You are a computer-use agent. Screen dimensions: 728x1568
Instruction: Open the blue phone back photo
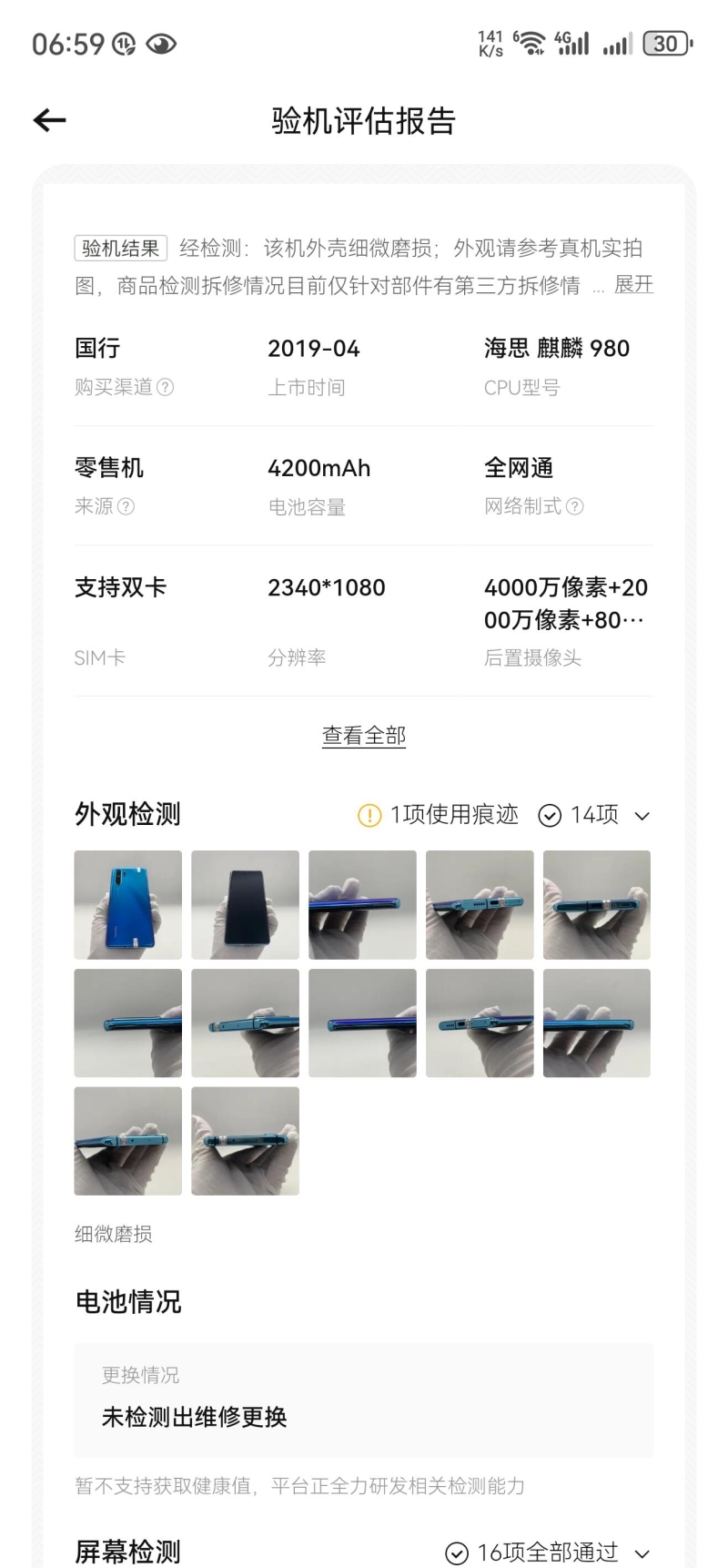[127, 904]
